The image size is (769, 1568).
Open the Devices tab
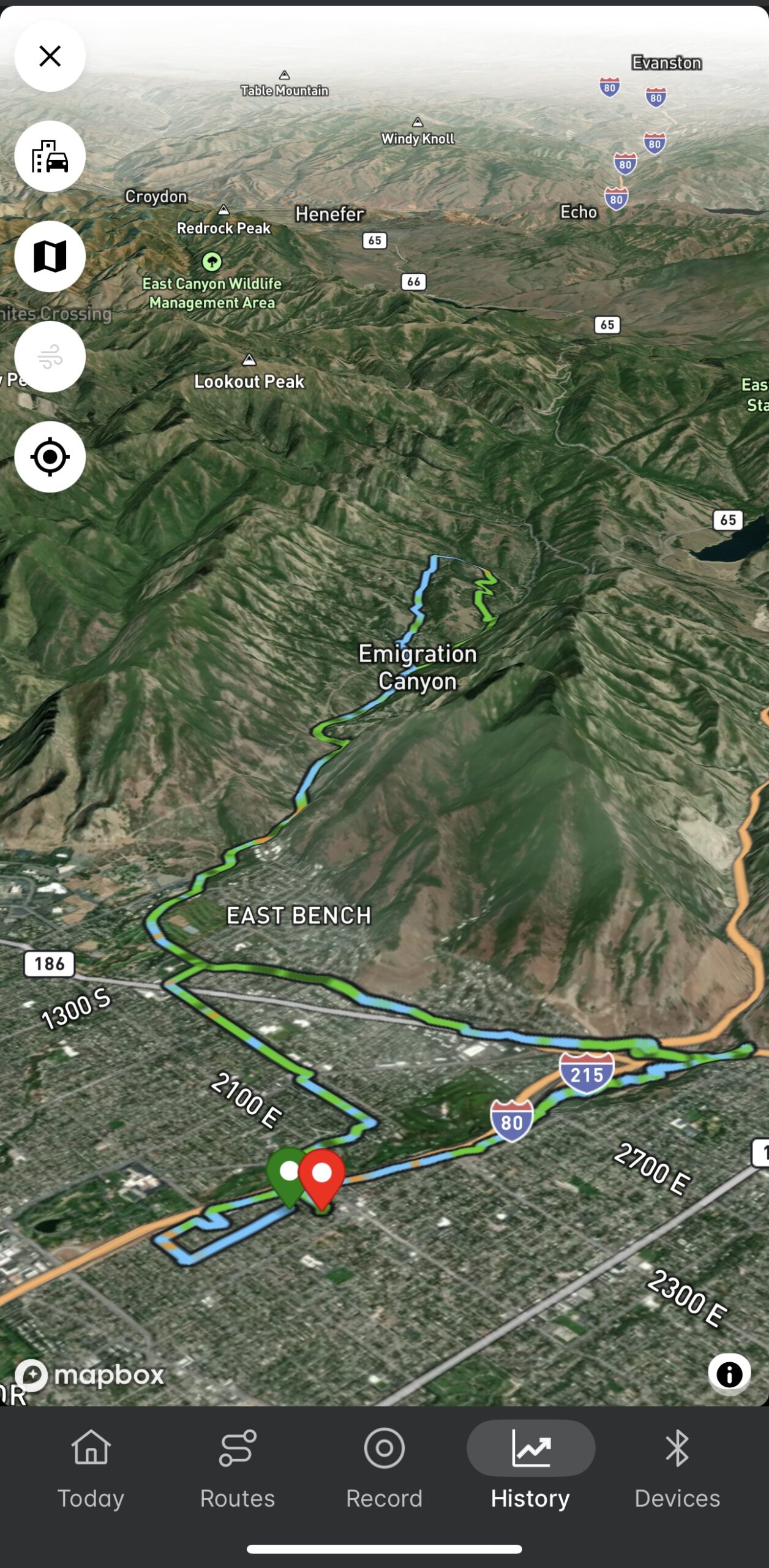tap(677, 1469)
